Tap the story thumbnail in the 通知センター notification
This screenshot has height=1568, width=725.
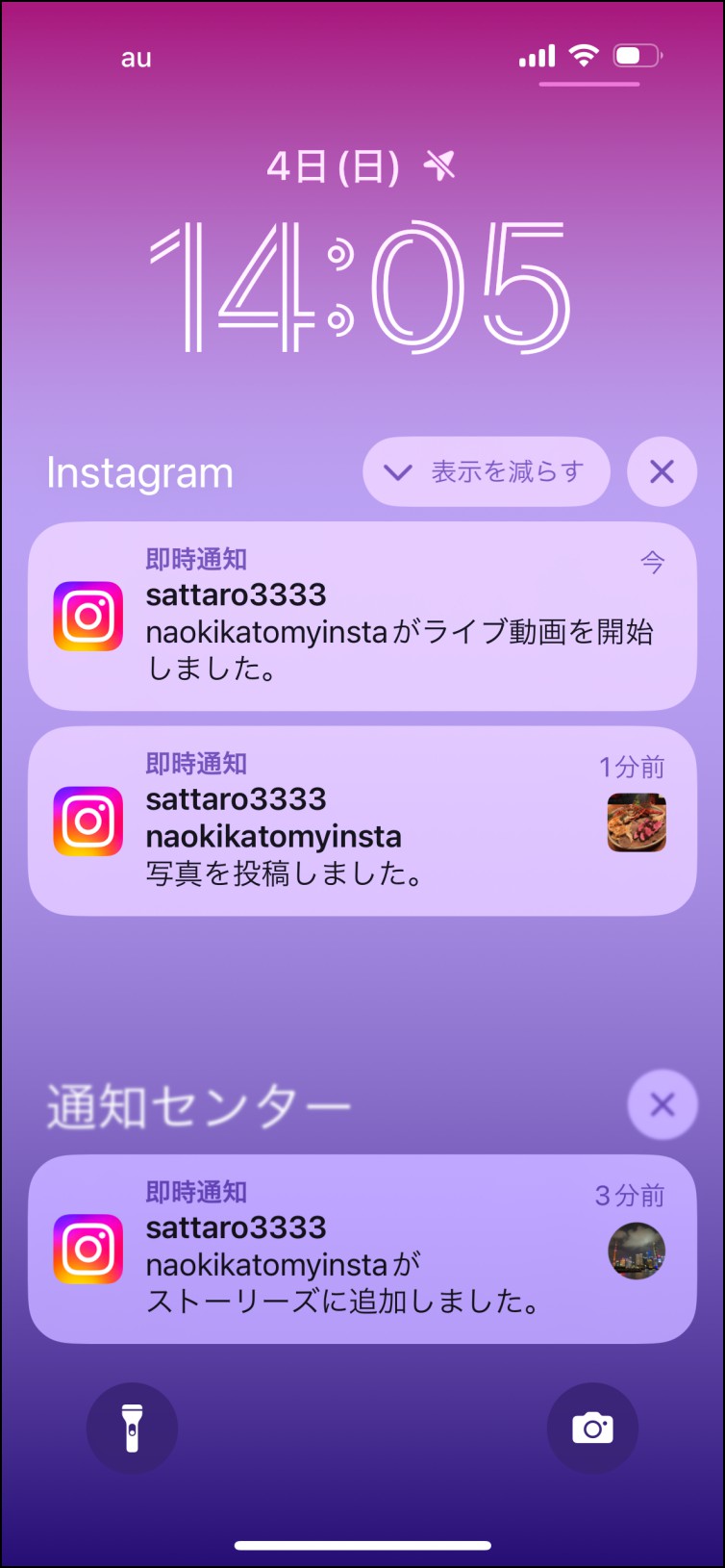[637, 1251]
